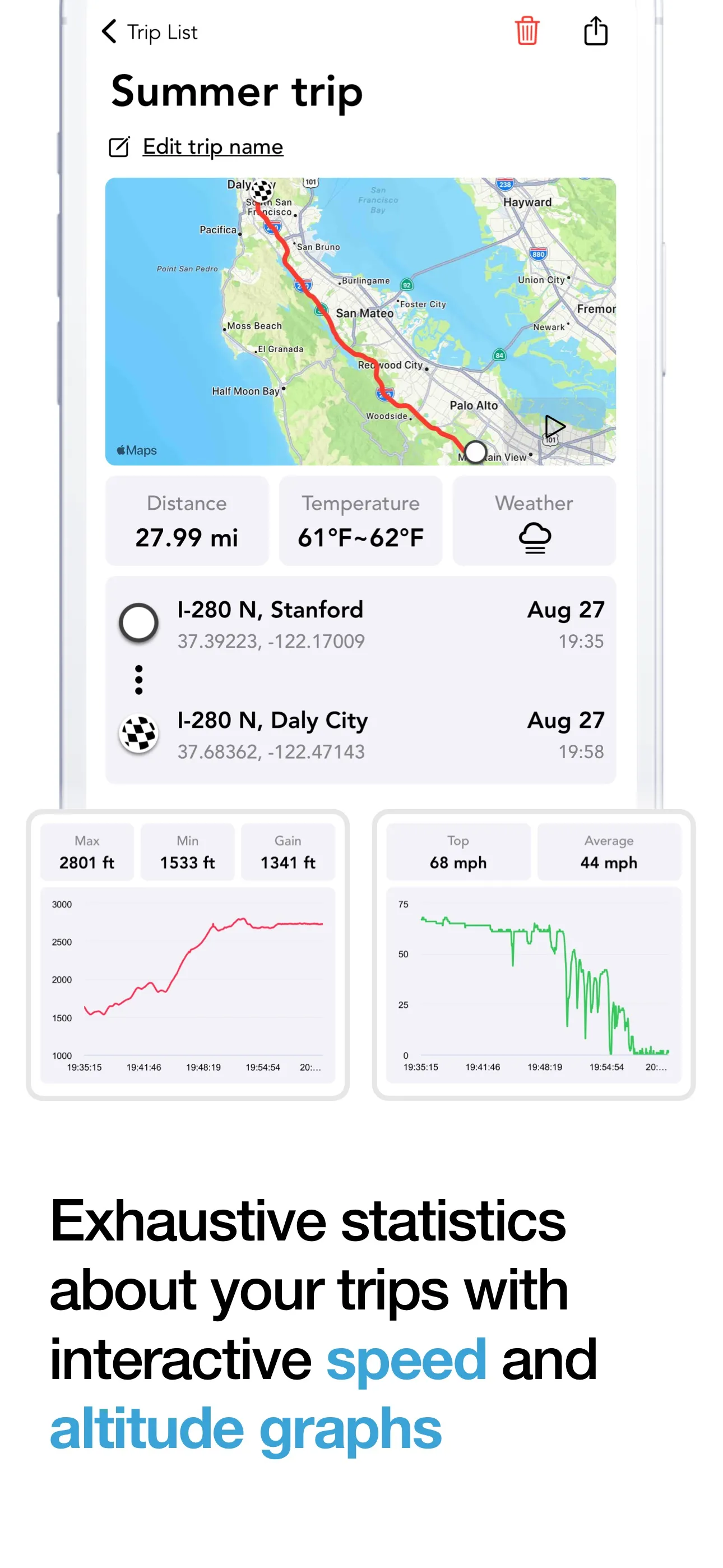Delete the Summer trip using trash icon
Screen dimensions: 723x1568
point(526,31)
